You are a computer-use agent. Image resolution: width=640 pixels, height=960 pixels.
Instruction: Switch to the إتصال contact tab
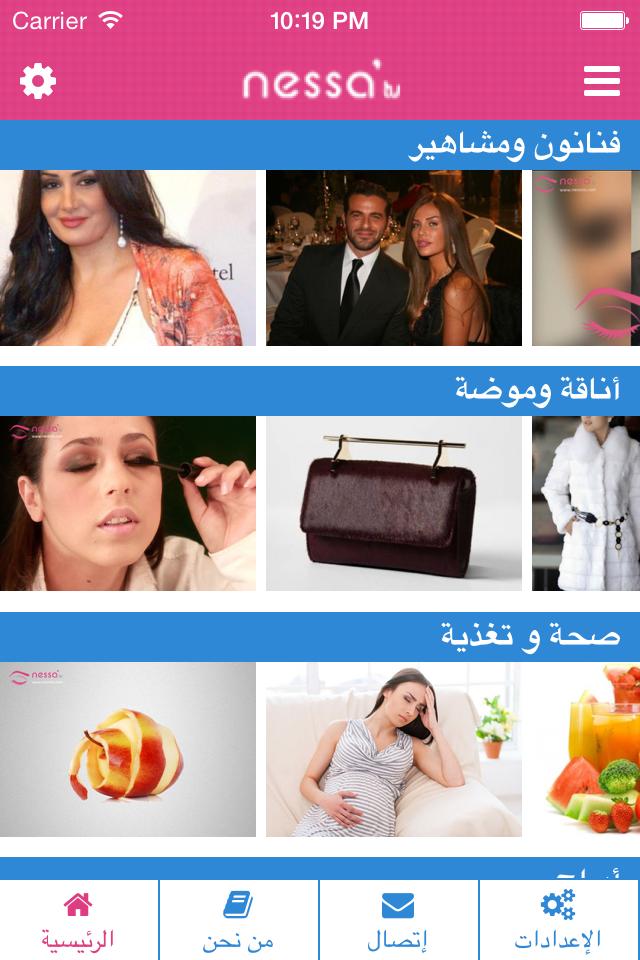(398, 920)
